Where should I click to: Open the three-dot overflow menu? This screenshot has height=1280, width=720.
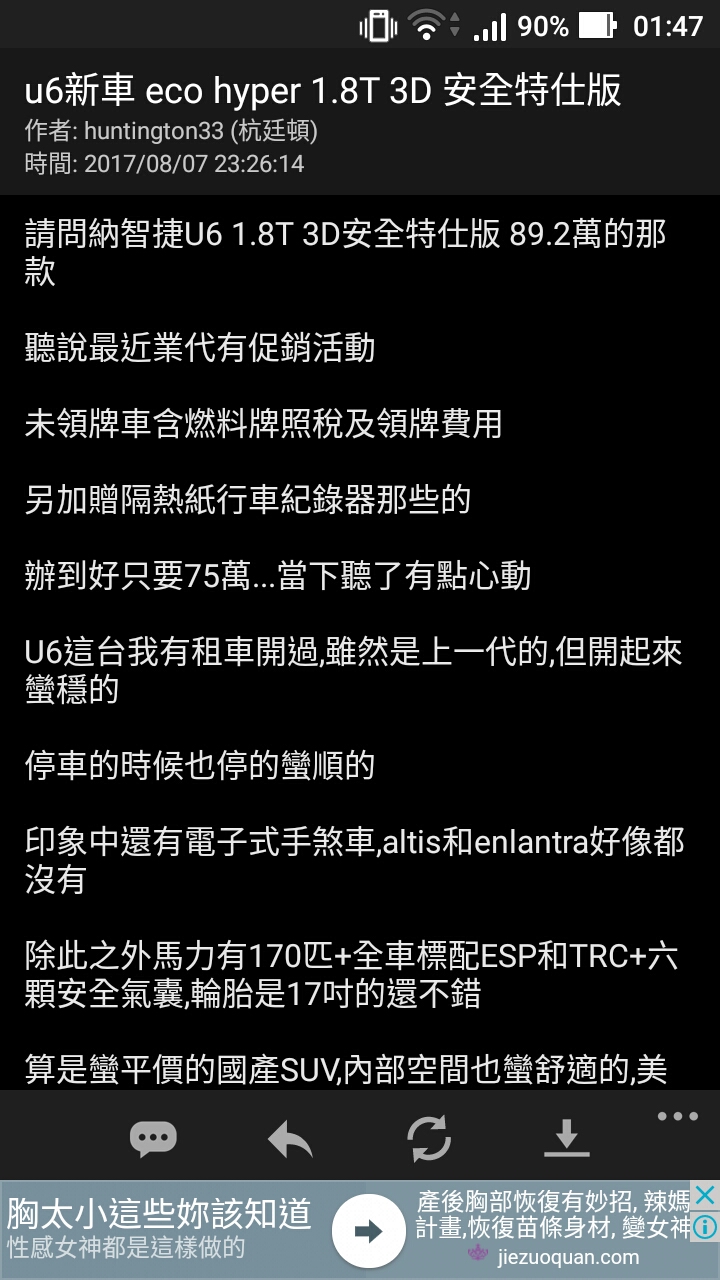[677, 1117]
